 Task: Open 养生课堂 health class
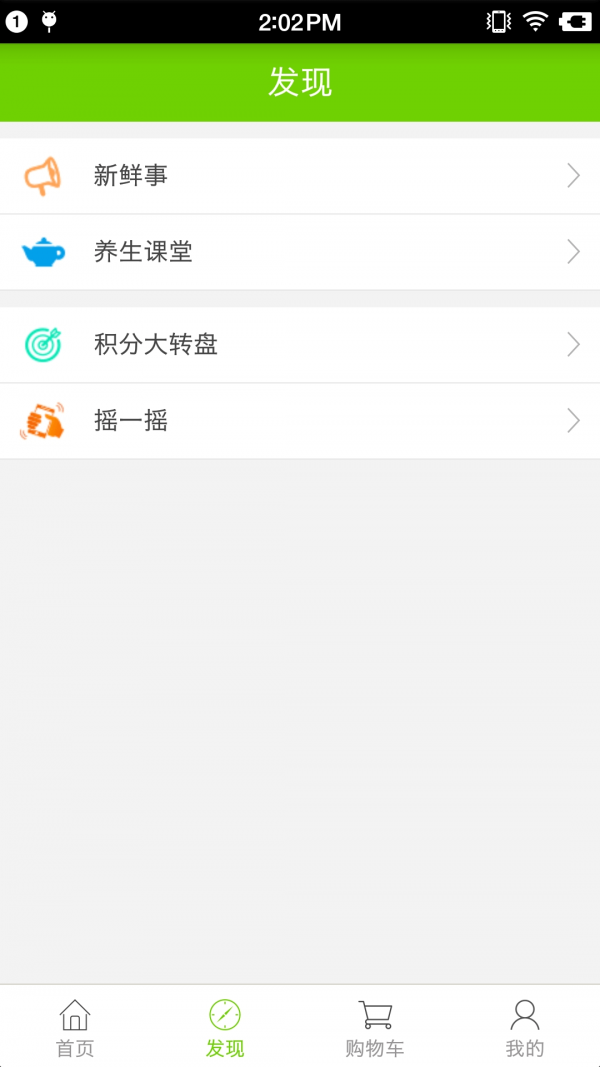[x=300, y=252]
